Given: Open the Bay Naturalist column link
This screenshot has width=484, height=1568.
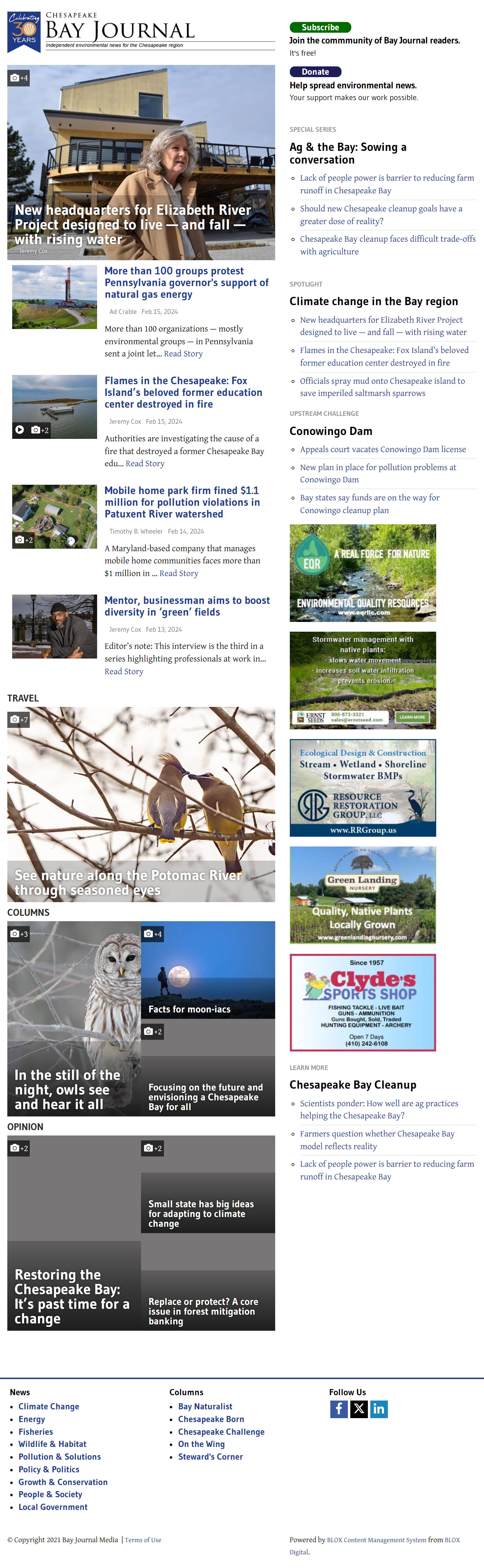Looking at the screenshot, I should point(205,1406).
